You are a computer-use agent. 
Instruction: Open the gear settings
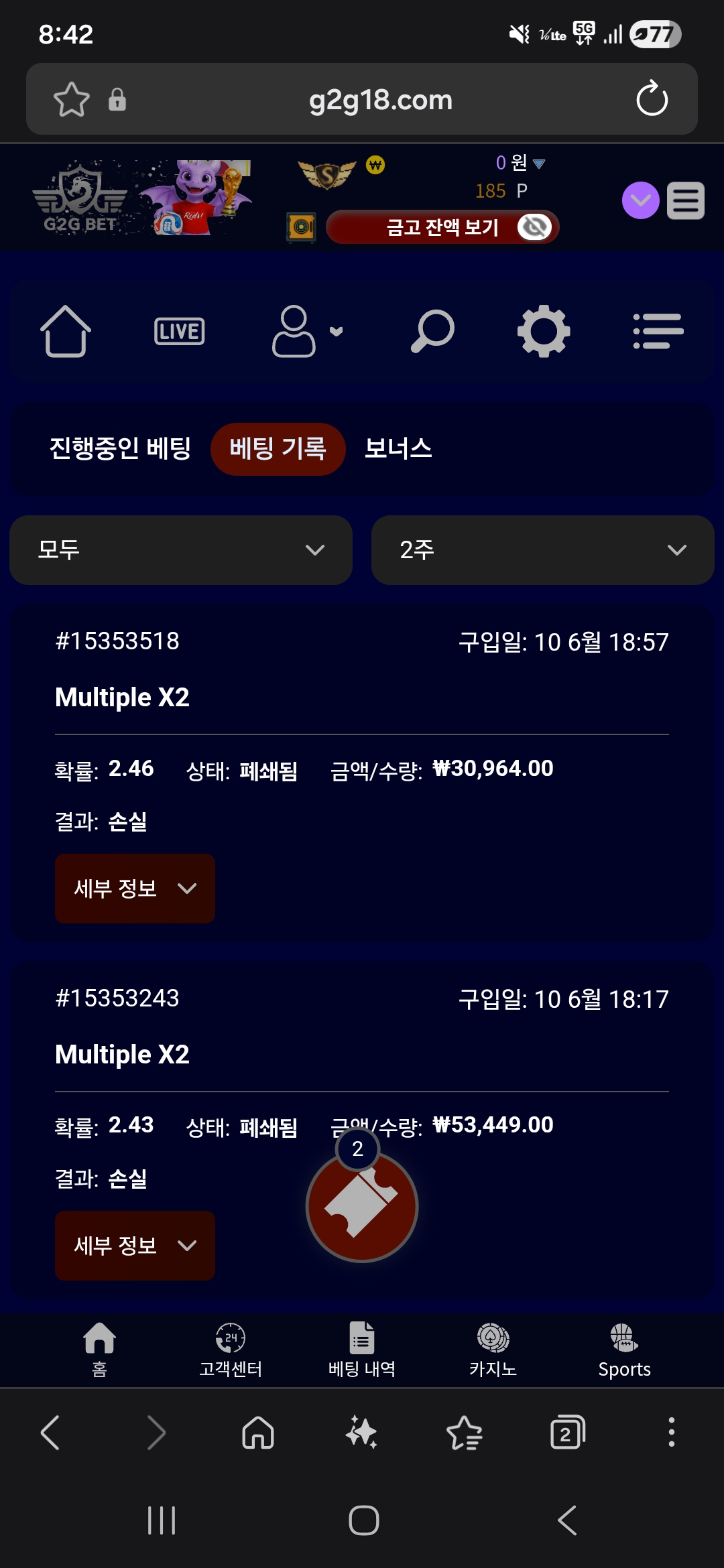pyautogui.click(x=544, y=331)
